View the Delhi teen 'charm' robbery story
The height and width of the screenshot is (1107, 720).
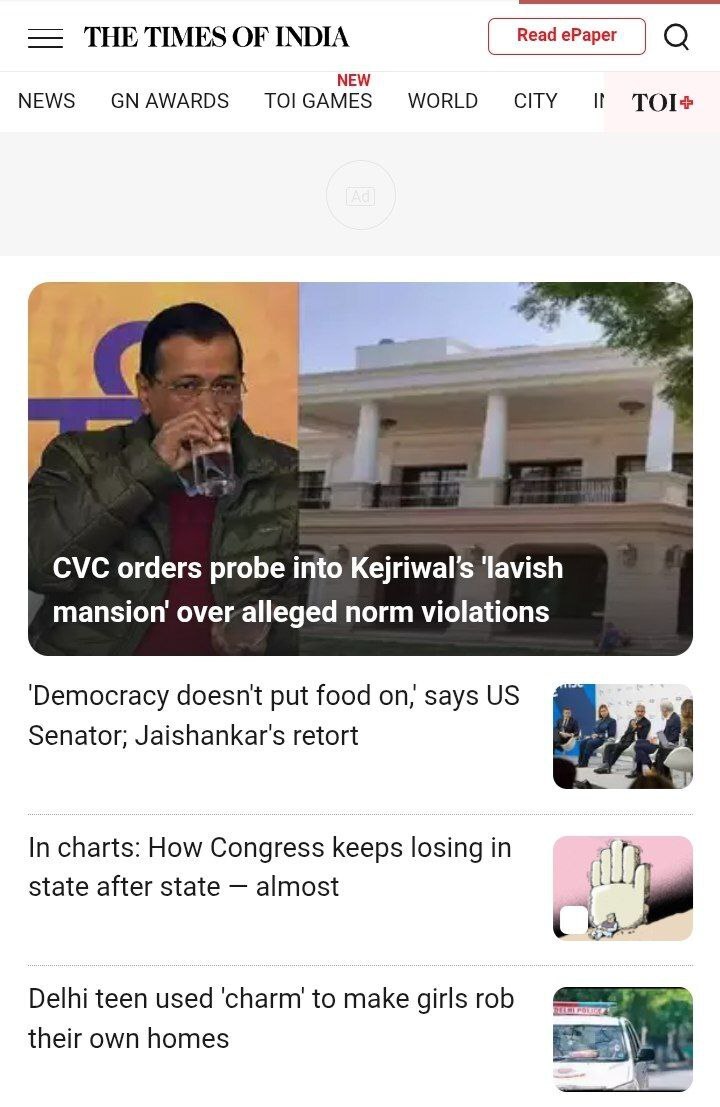coord(271,1018)
